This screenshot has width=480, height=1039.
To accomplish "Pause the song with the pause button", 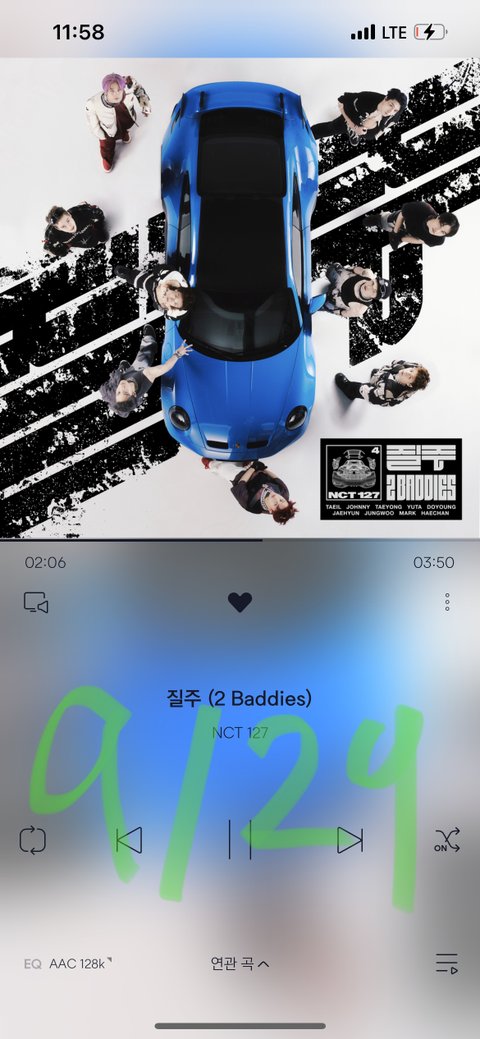I will 240,840.
